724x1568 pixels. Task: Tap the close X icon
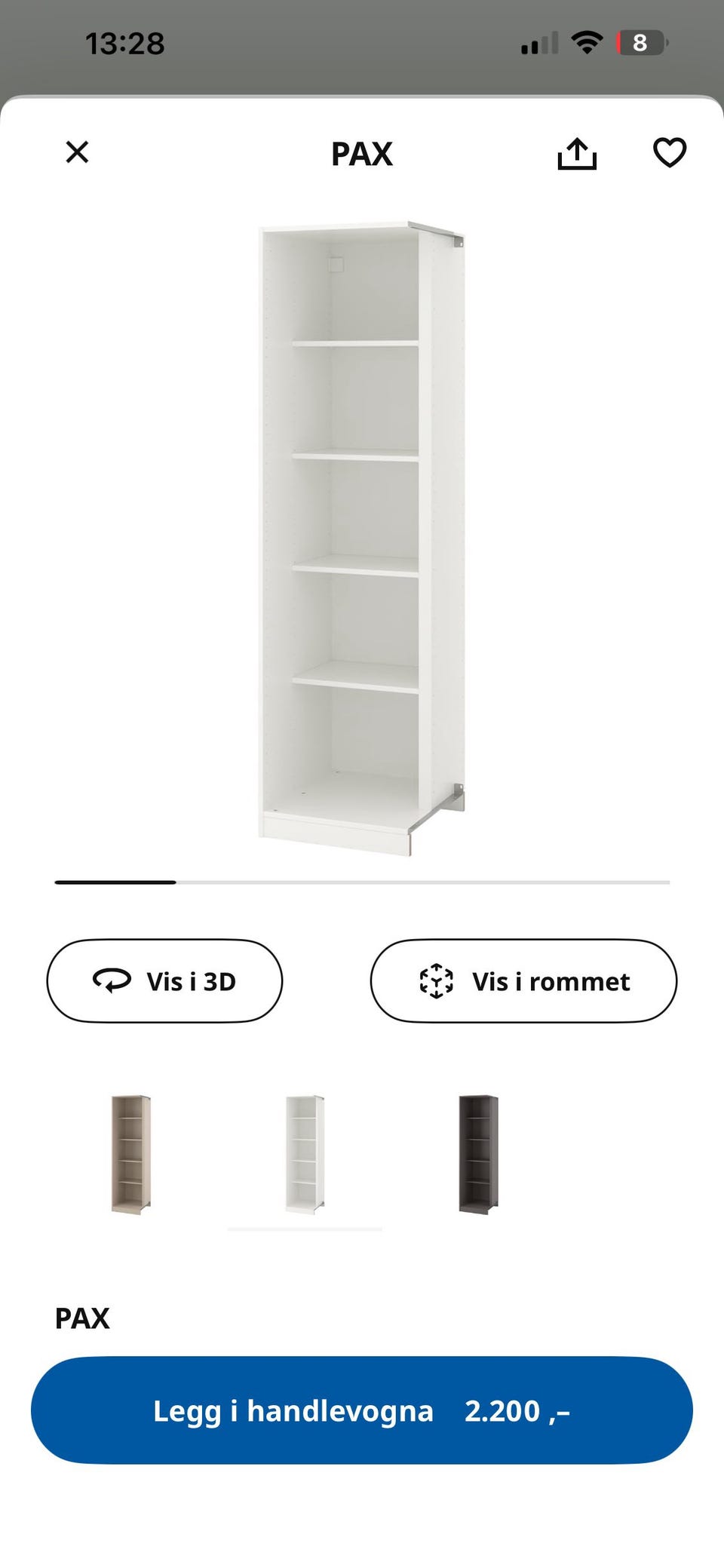pyautogui.click(x=76, y=152)
